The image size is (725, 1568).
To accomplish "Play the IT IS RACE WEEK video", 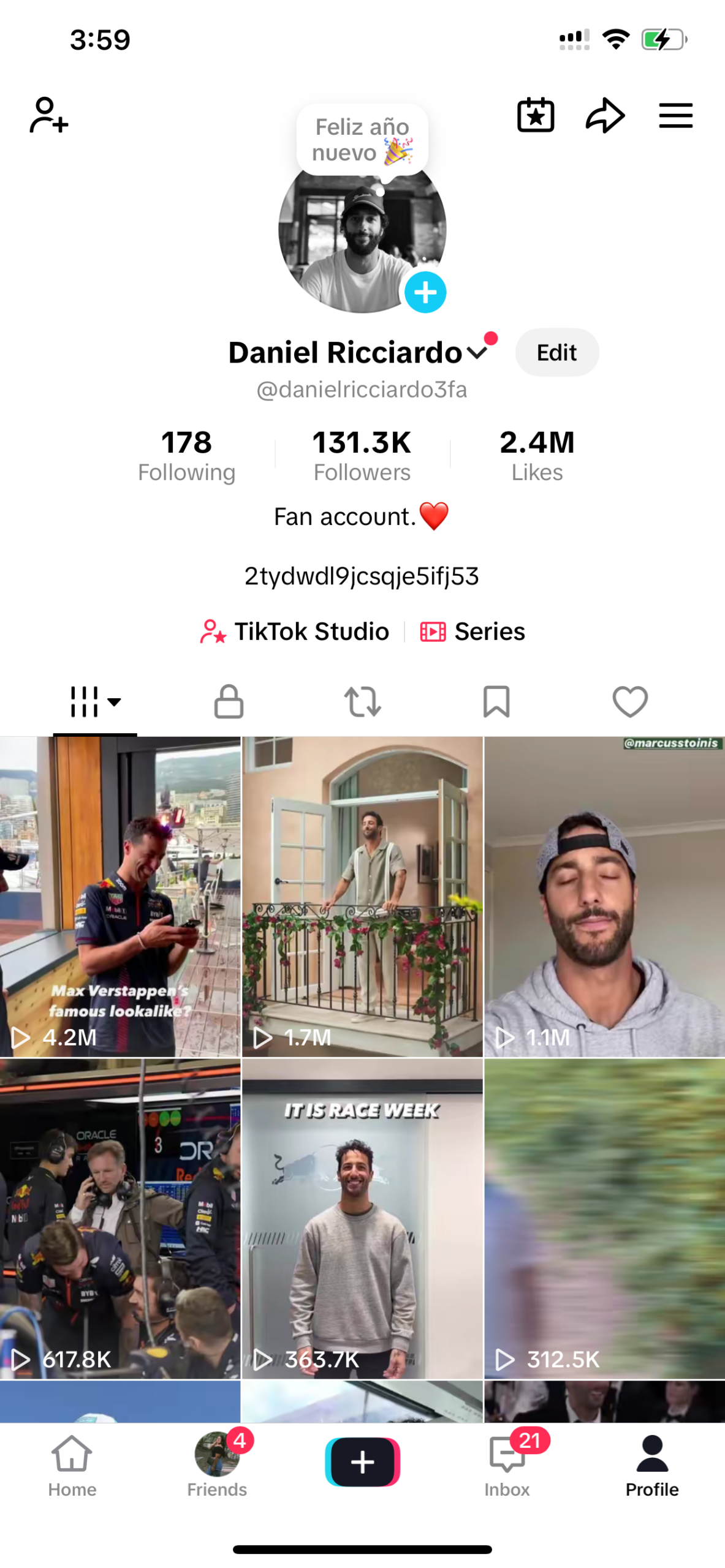I will pyautogui.click(x=362, y=1219).
